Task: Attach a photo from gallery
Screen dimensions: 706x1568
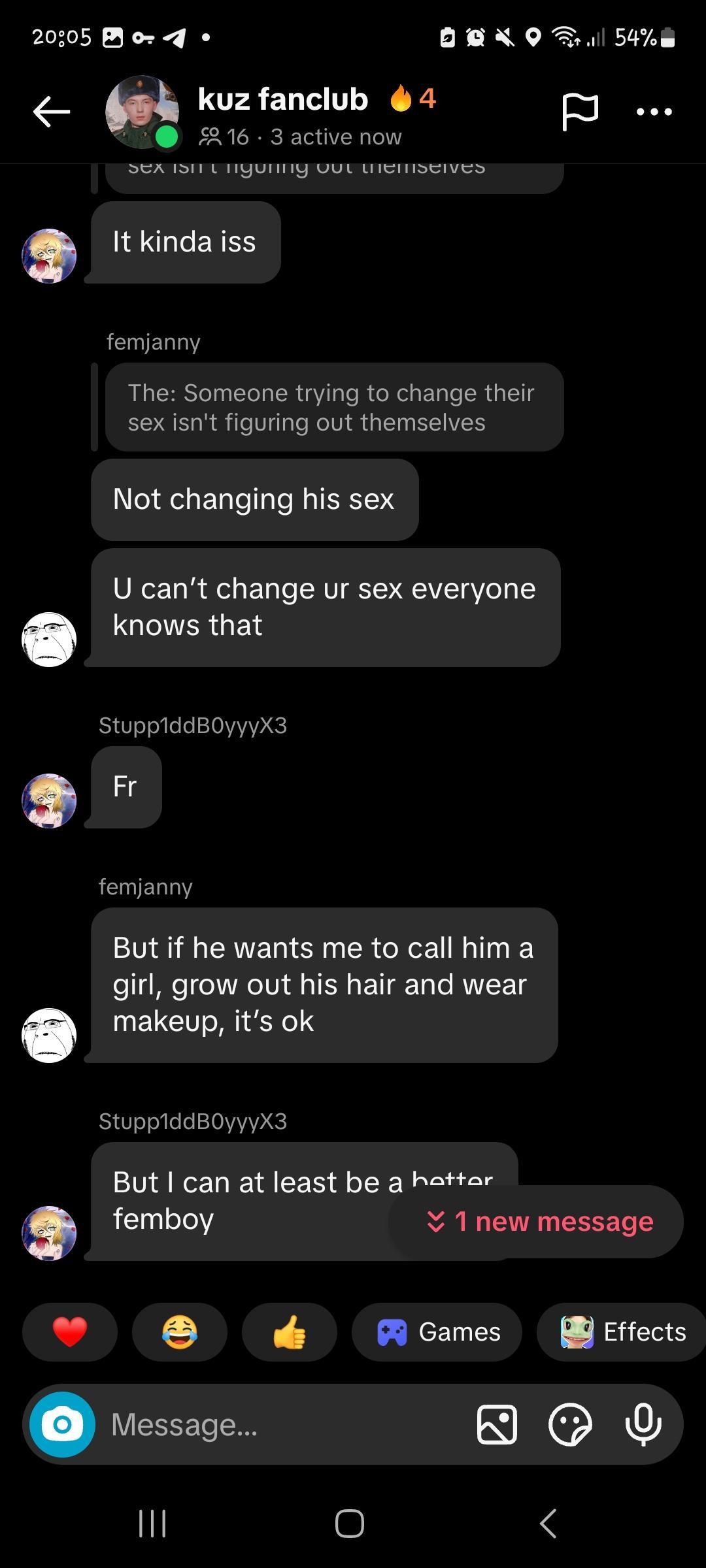Action: coord(497,1424)
